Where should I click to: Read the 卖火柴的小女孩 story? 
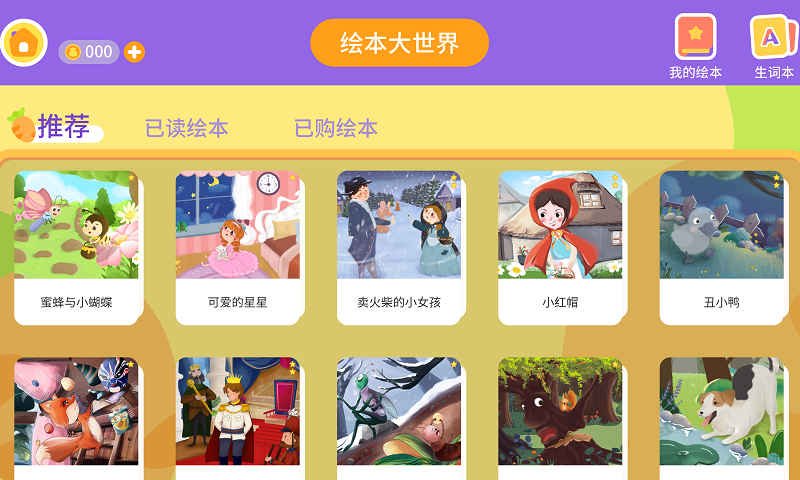pyautogui.click(x=399, y=246)
